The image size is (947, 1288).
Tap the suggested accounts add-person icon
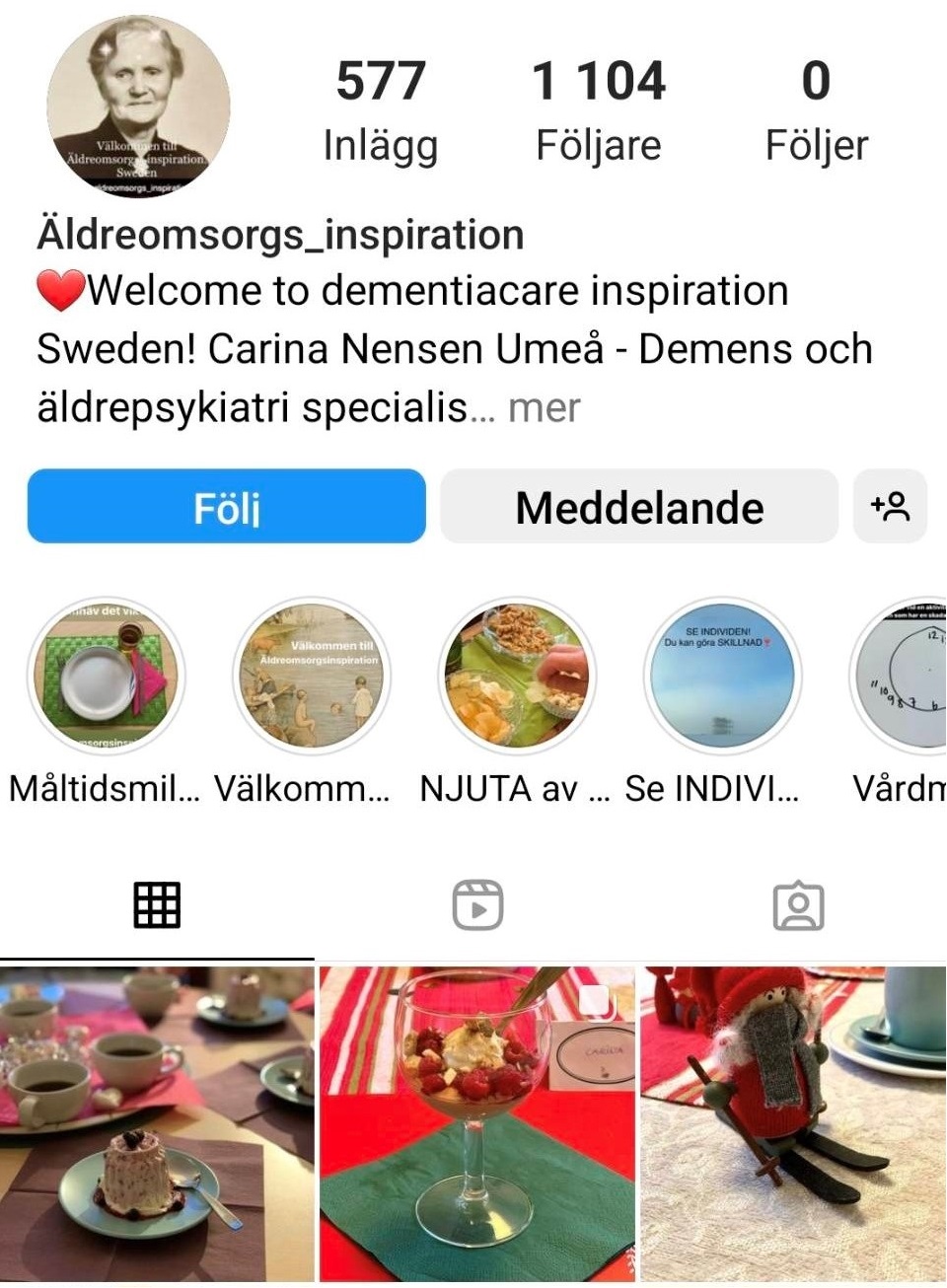click(890, 506)
